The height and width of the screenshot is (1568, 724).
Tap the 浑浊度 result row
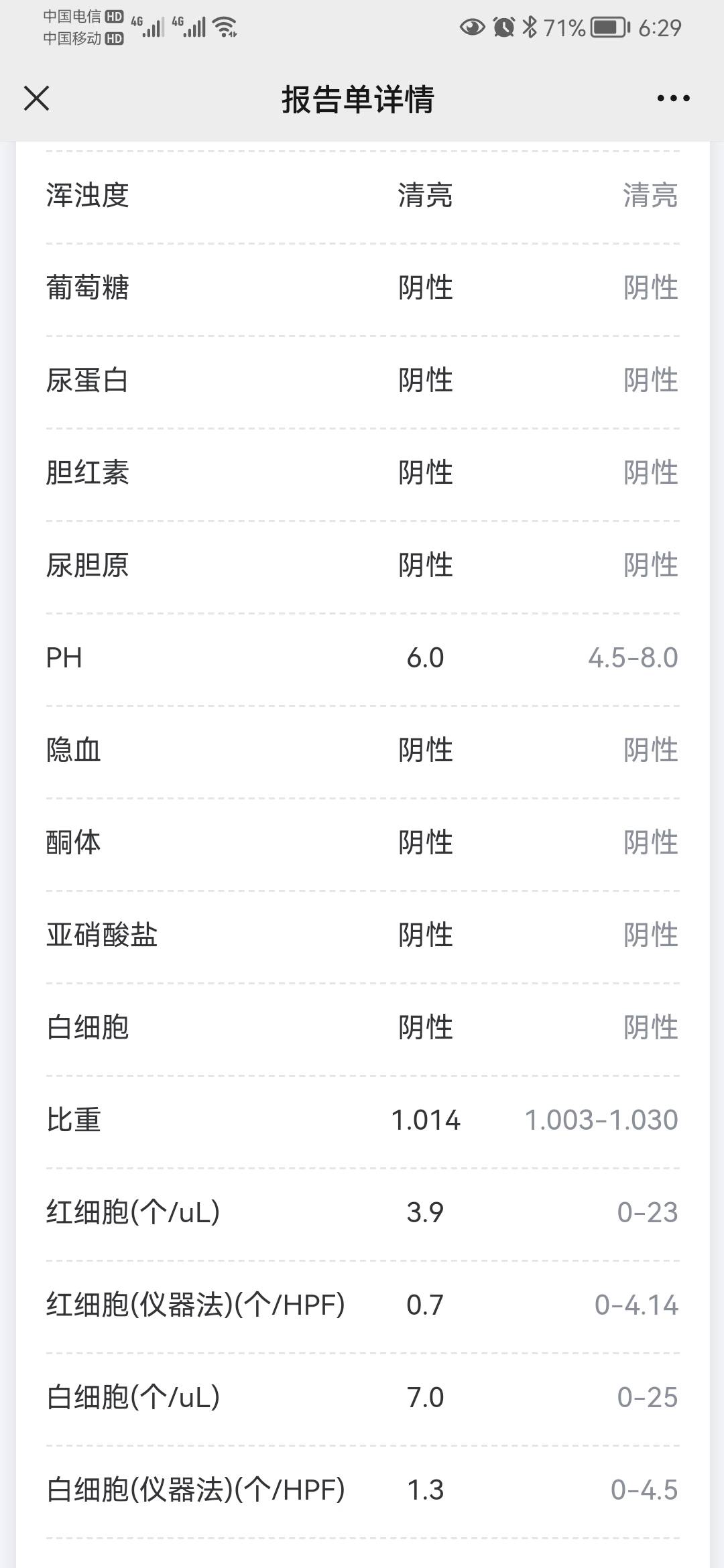[362, 196]
